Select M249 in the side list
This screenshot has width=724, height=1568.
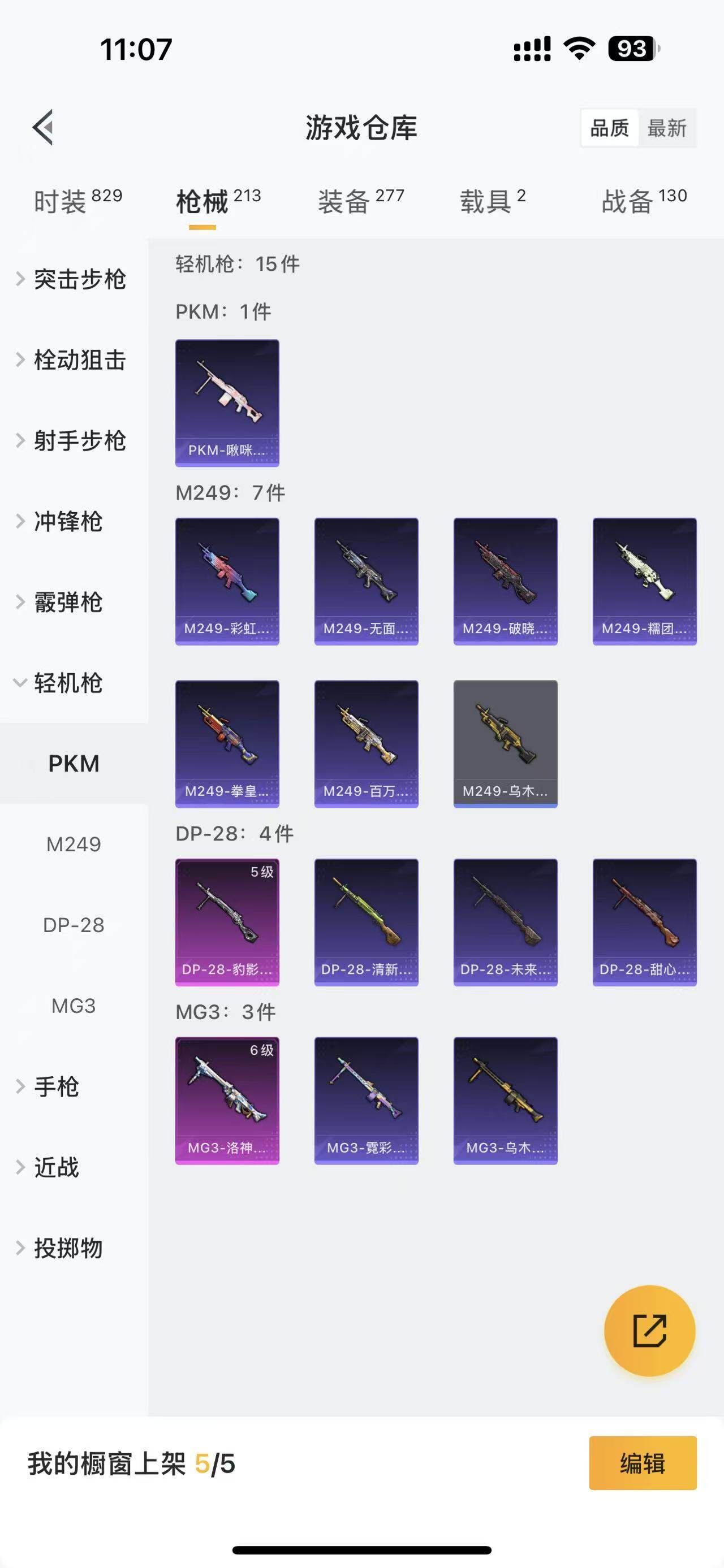[x=74, y=844]
